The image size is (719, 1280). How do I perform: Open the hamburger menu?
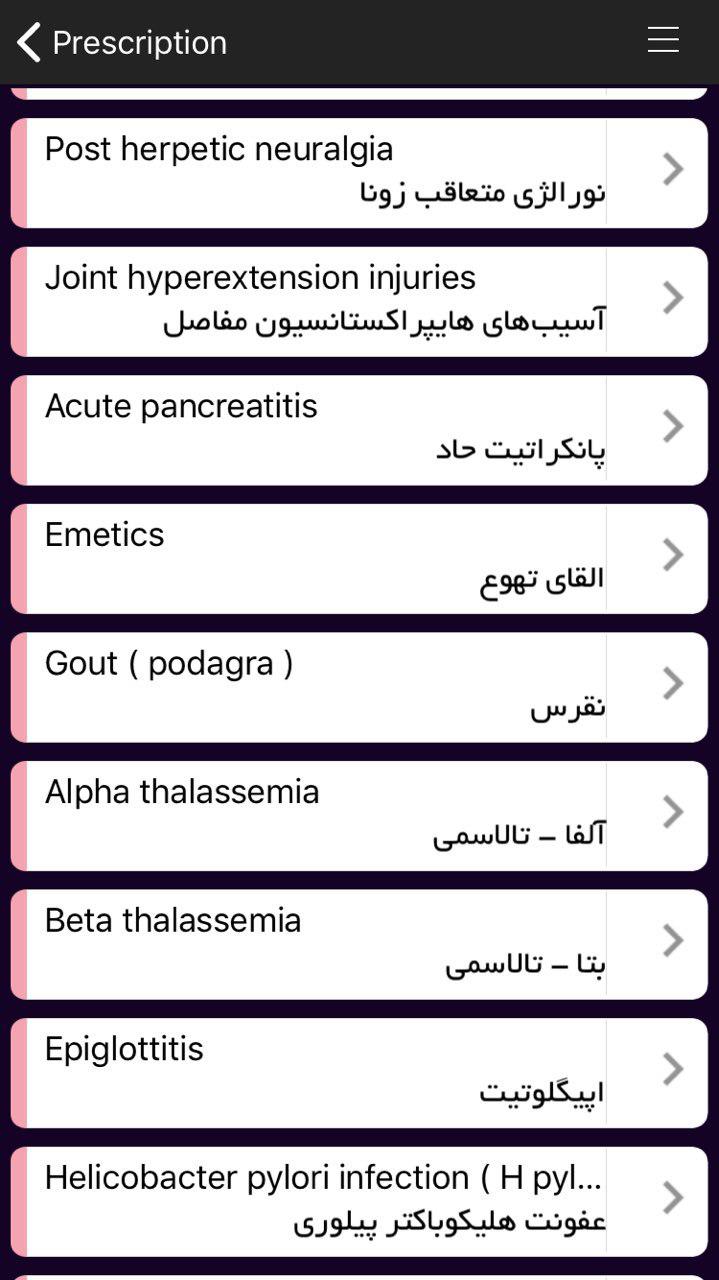tap(663, 40)
